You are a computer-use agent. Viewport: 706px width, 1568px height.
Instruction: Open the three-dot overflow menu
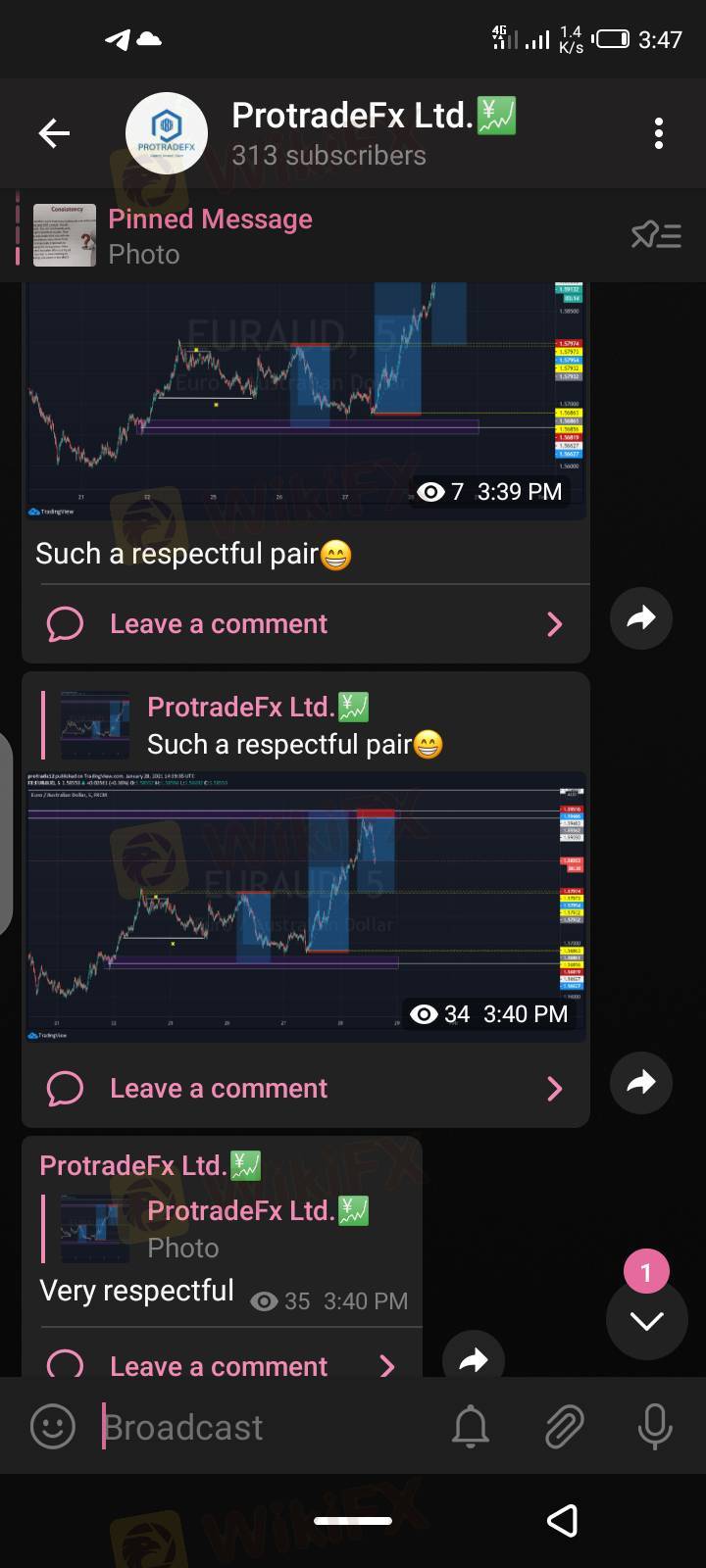658,133
